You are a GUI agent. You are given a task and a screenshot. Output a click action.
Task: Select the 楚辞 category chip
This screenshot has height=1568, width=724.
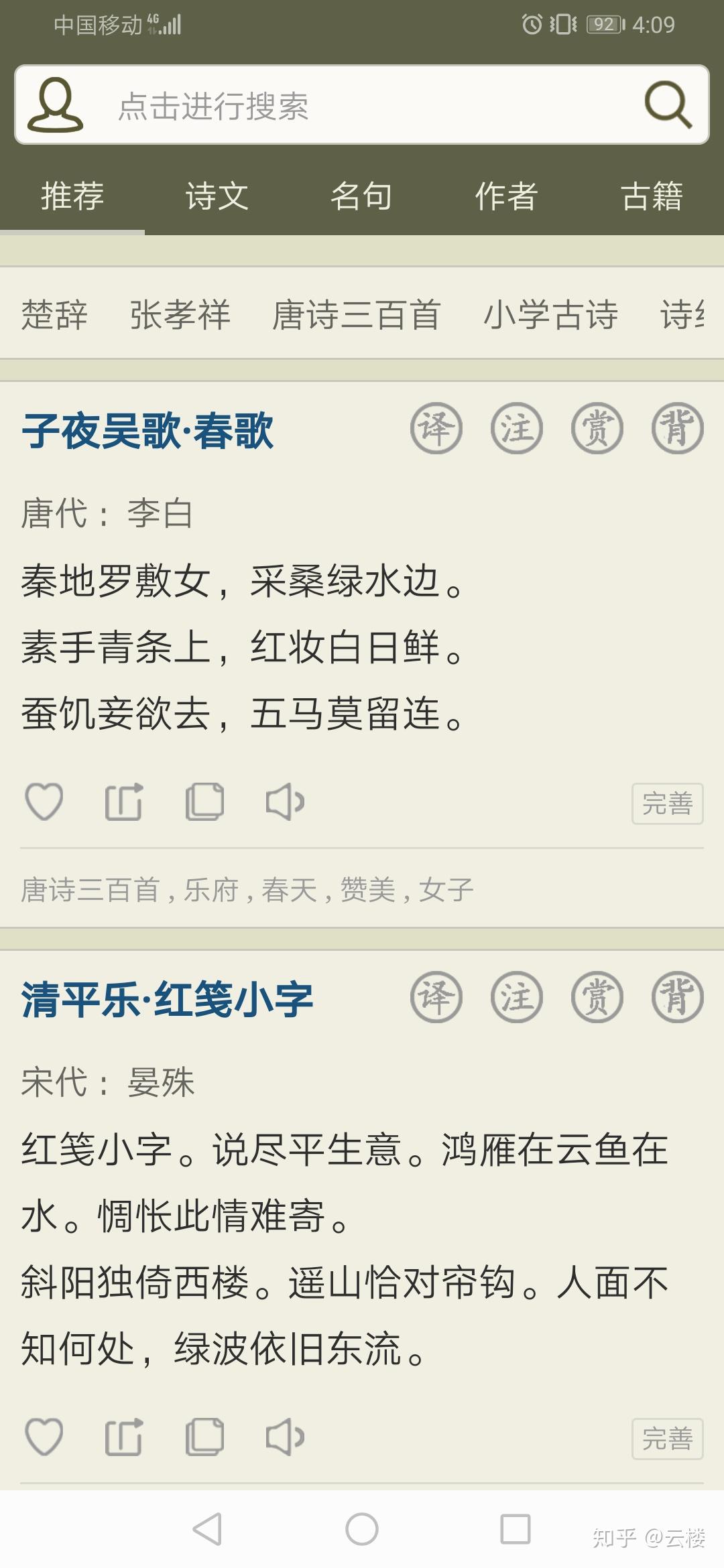pyautogui.click(x=54, y=314)
